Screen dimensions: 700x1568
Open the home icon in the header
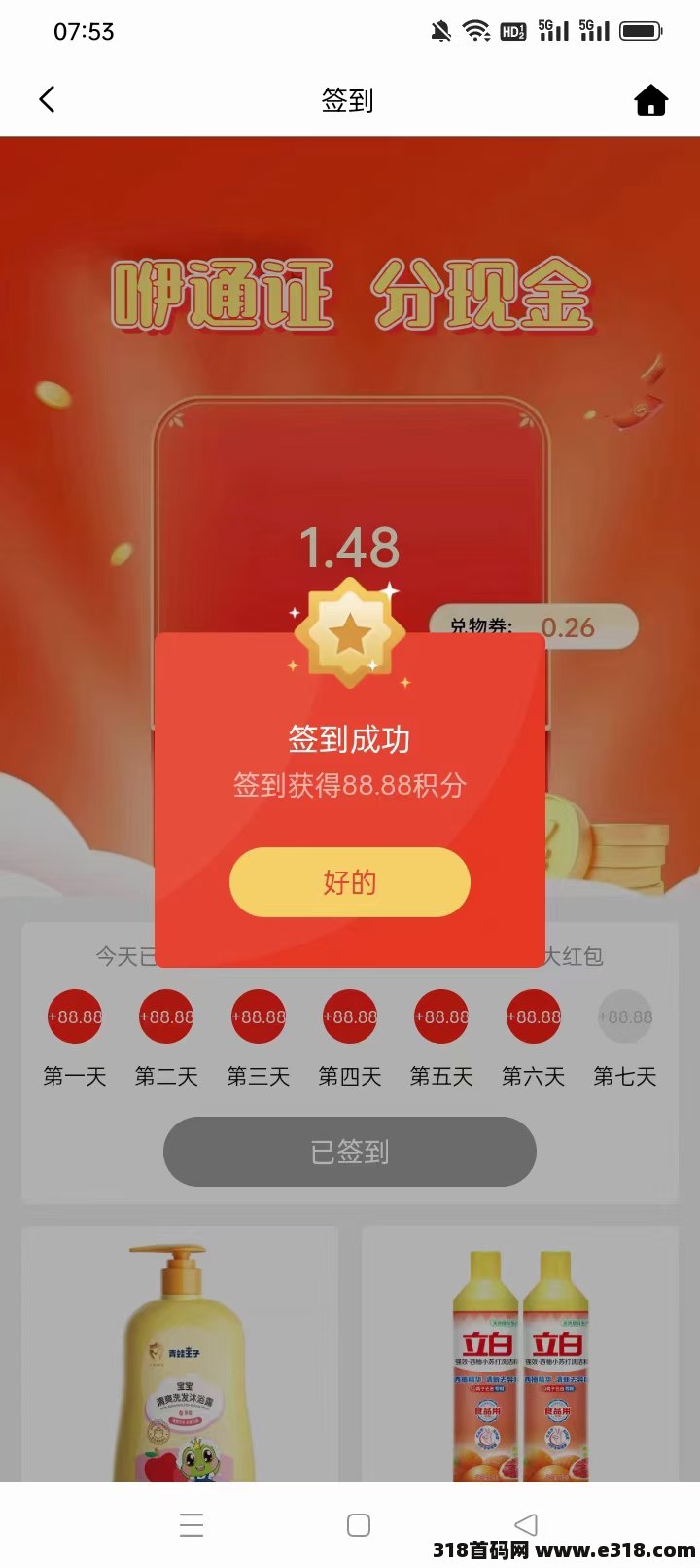[650, 100]
